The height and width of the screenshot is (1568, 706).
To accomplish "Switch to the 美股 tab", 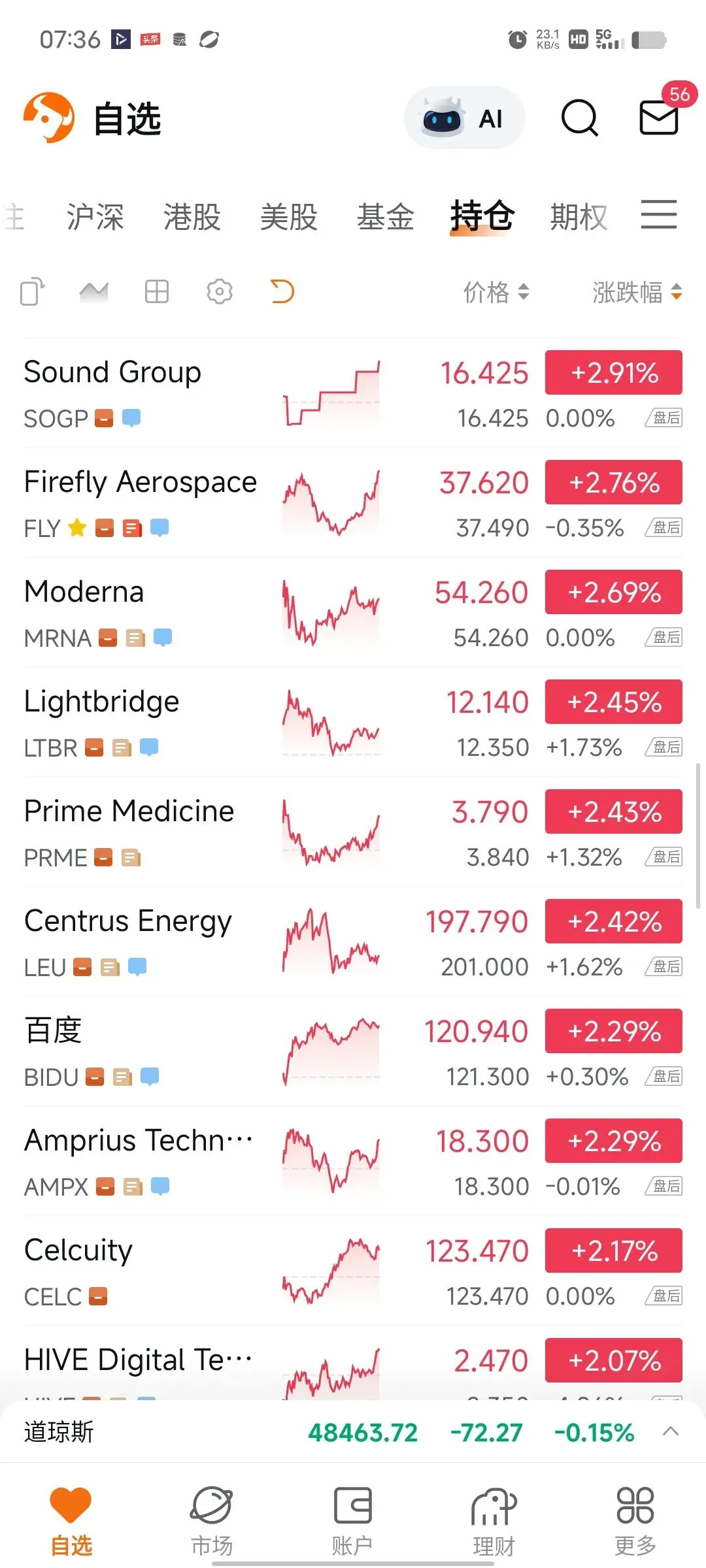I will [288, 217].
